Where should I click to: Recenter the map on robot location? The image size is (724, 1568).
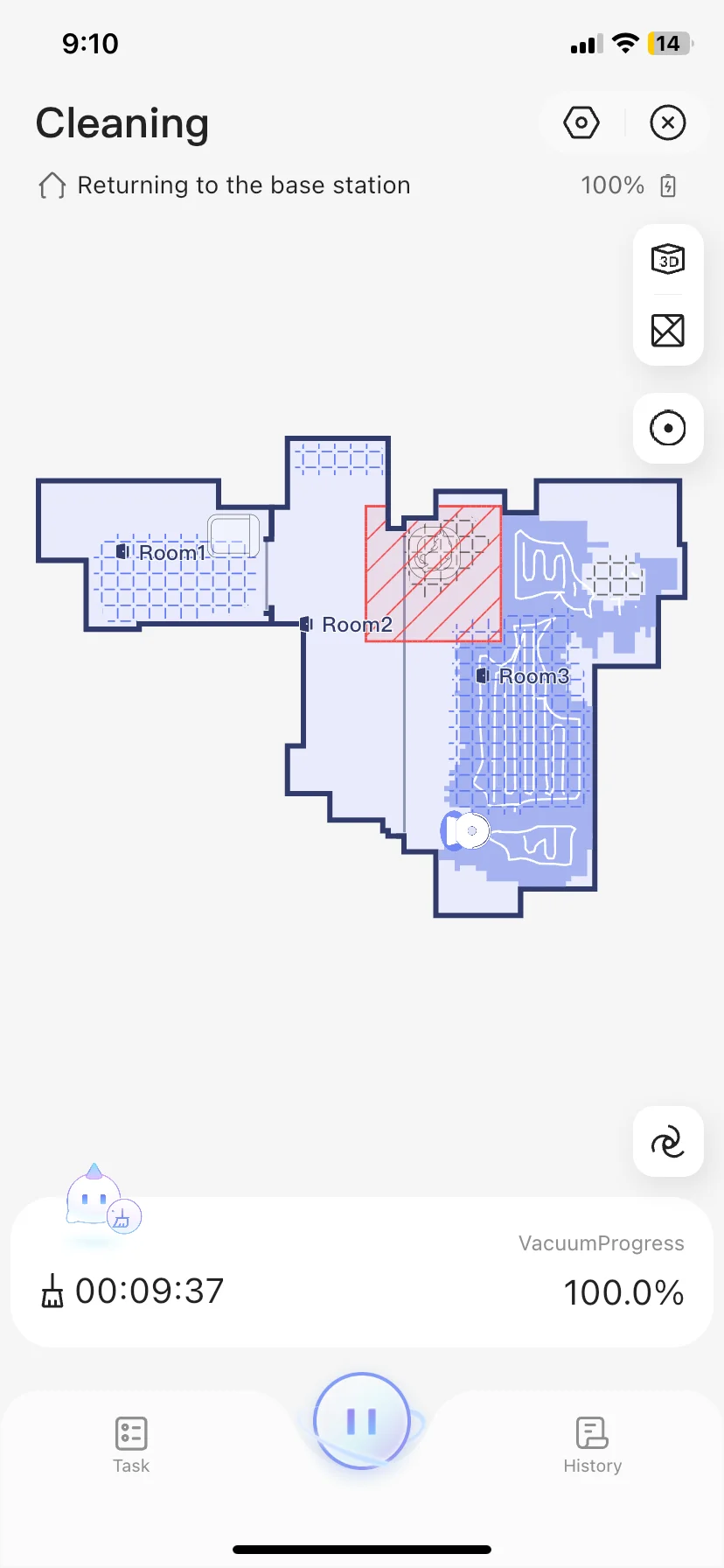(x=668, y=429)
